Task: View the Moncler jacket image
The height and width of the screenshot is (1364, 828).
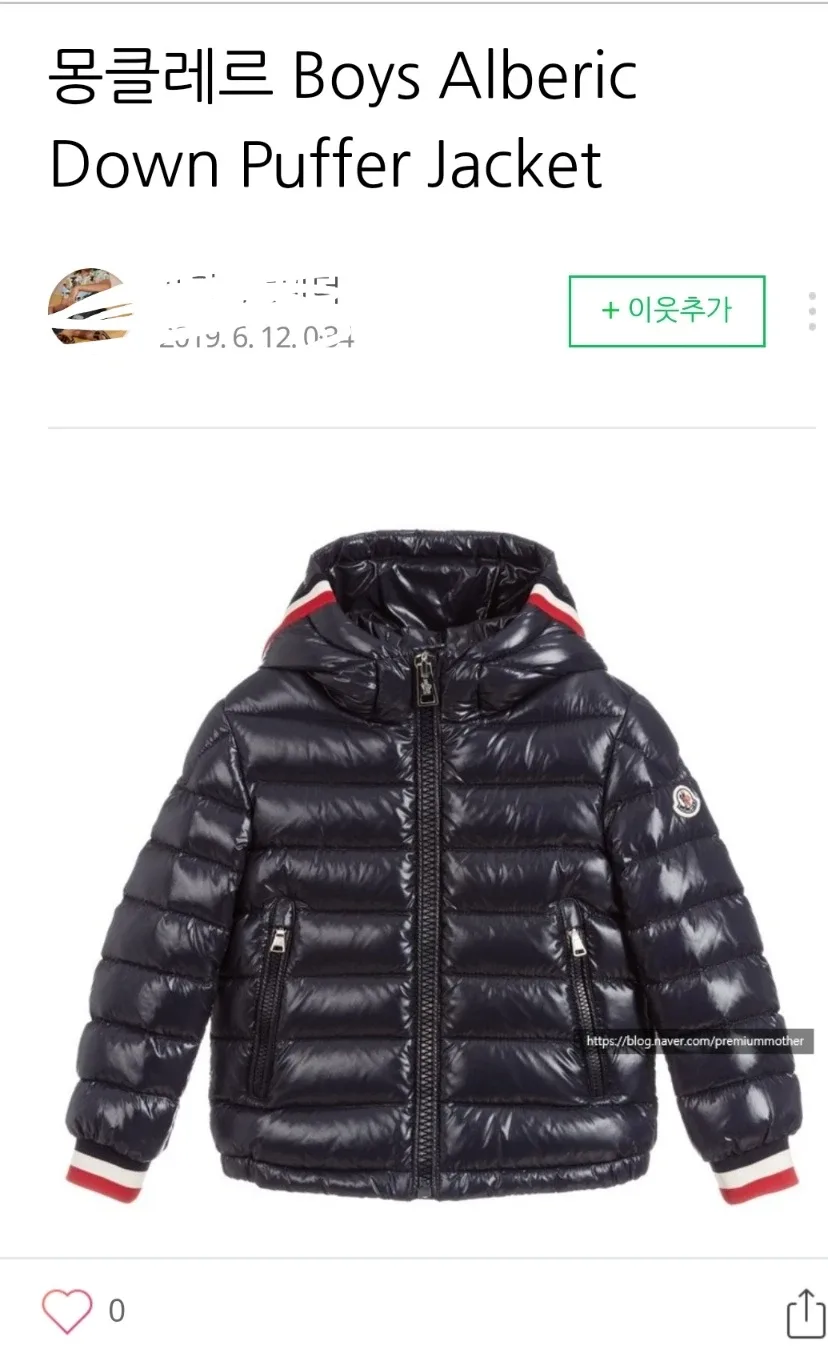Action: click(430, 860)
